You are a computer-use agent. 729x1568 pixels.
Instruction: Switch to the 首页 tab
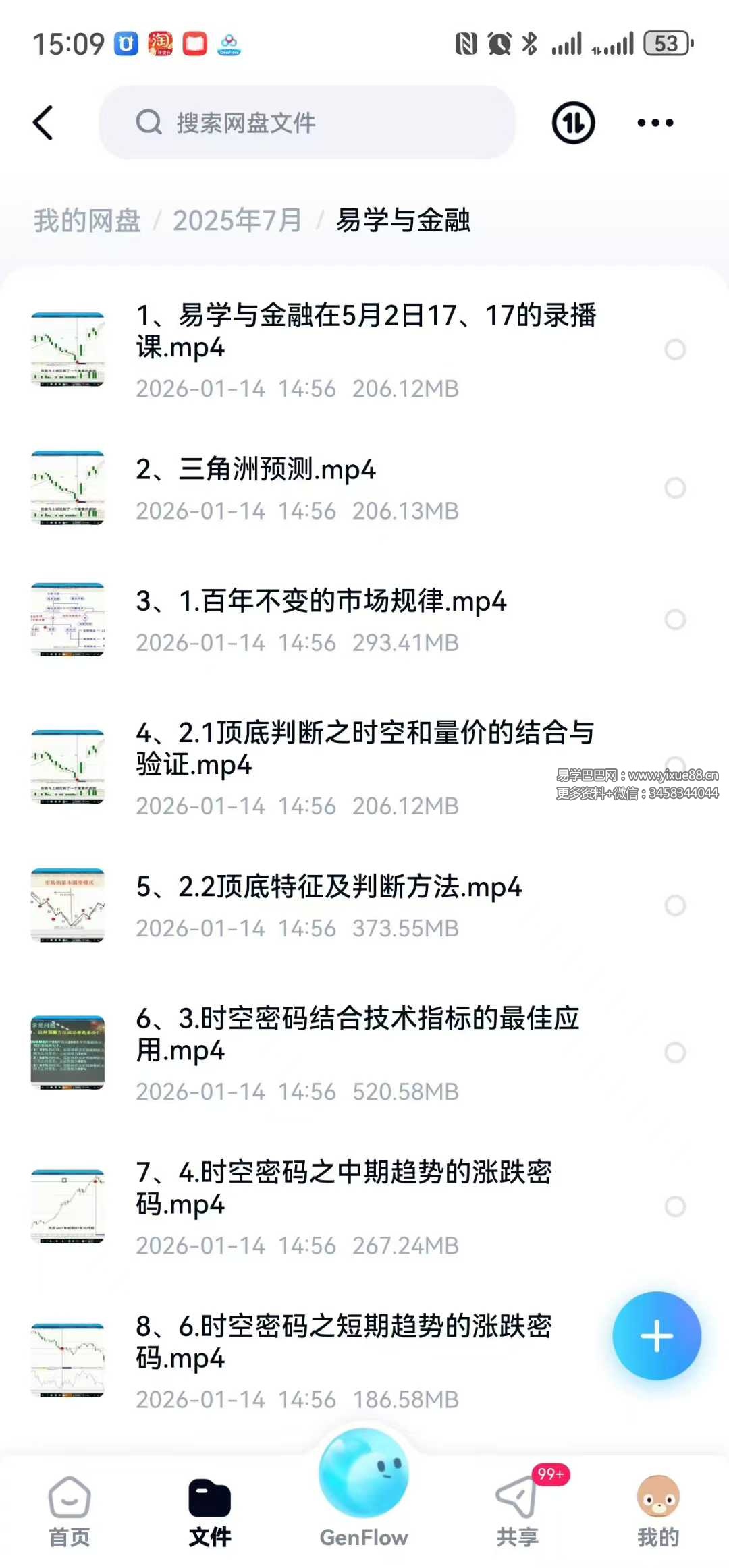coord(70,1509)
